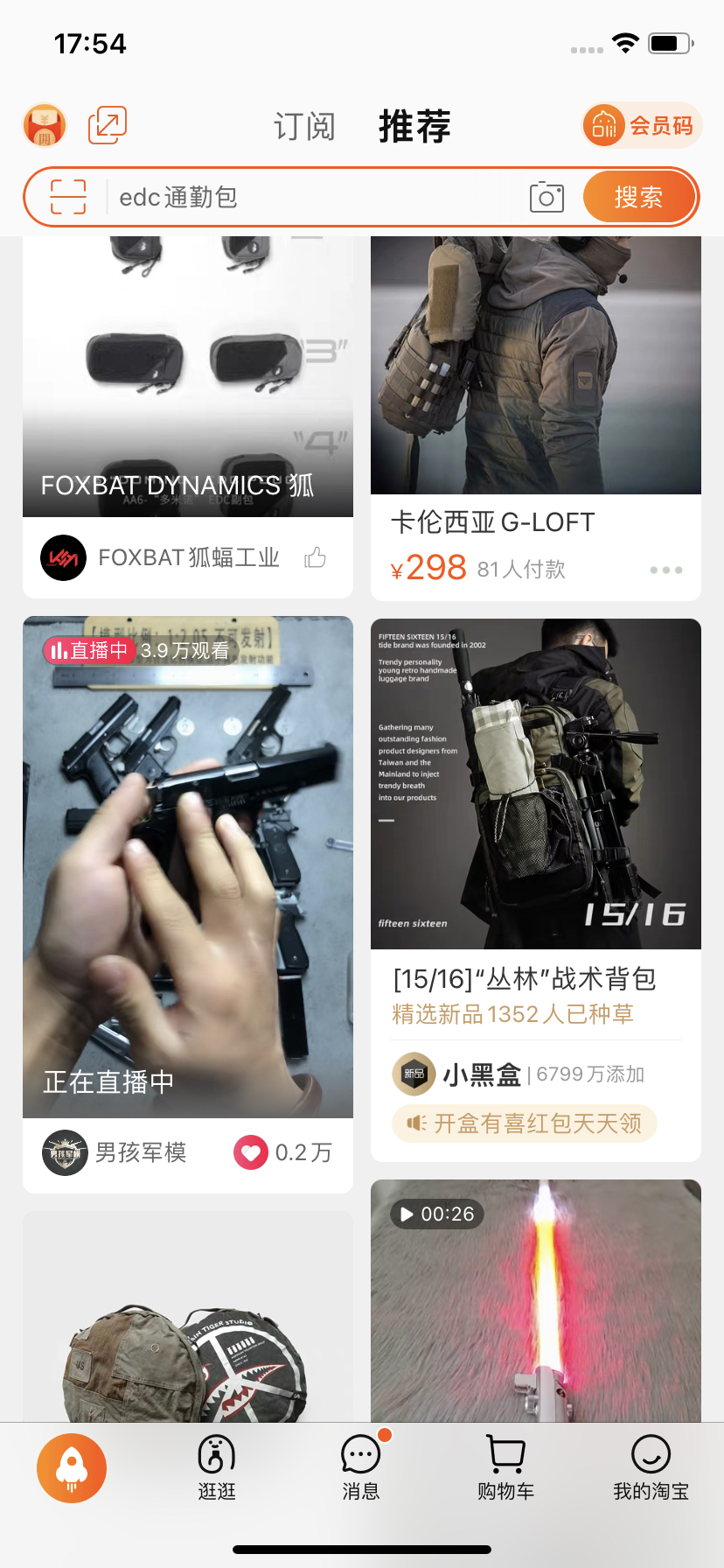Tap the edc通勤包 search field

(x=315, y=197)
